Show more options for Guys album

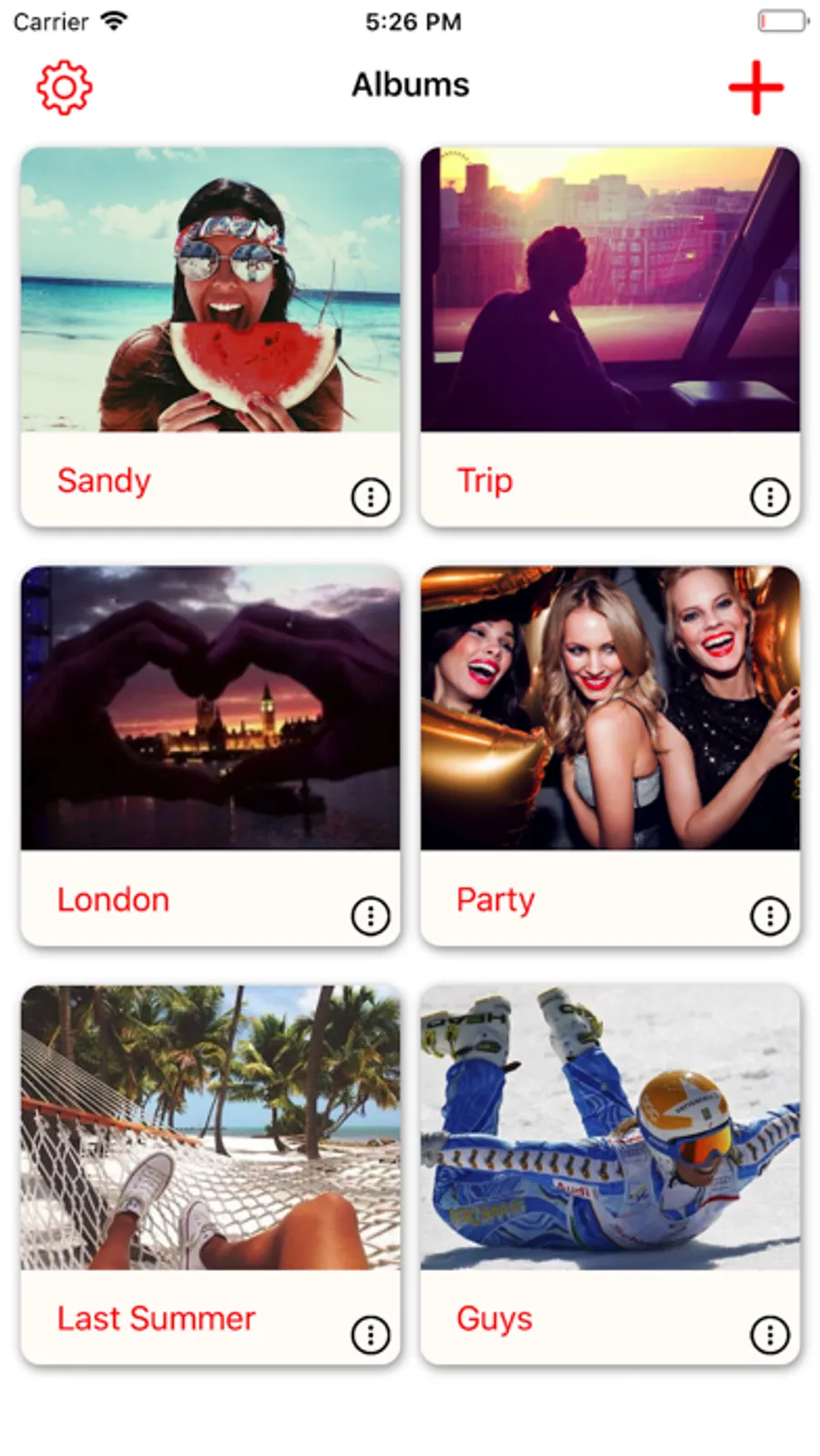pos(769,1335)
